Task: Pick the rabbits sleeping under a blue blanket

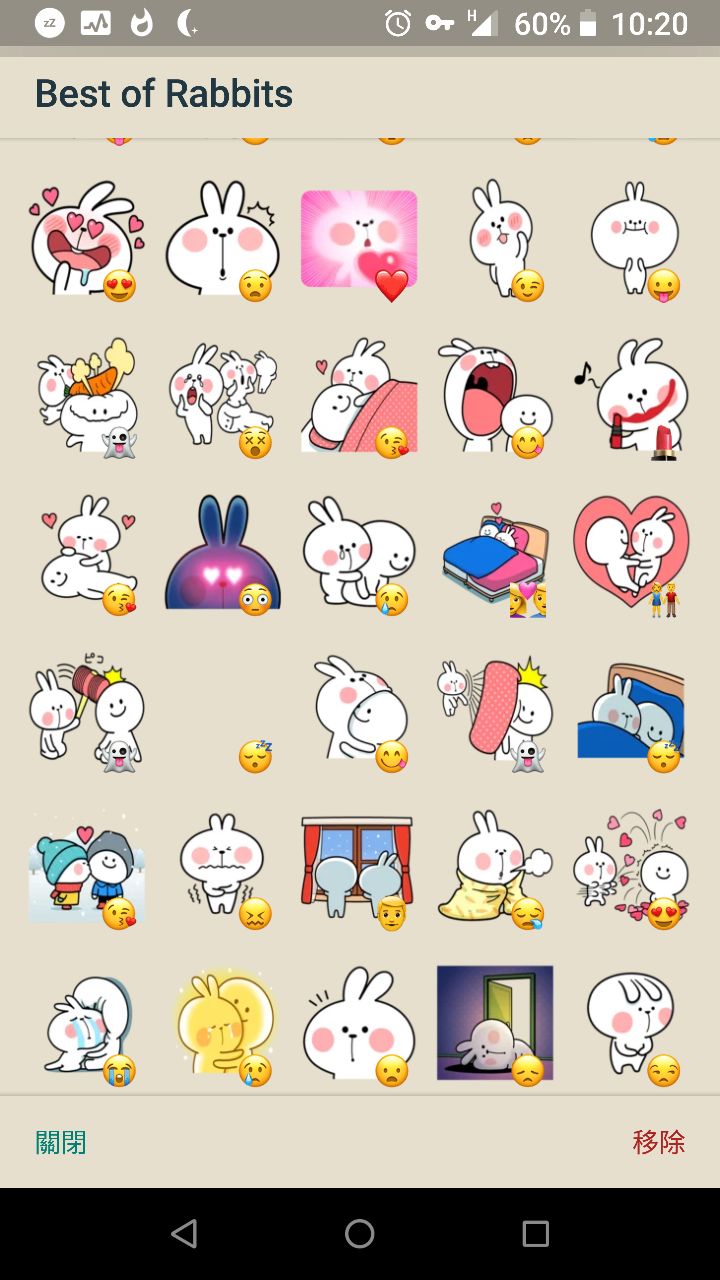Action: [x=631, y=712]
